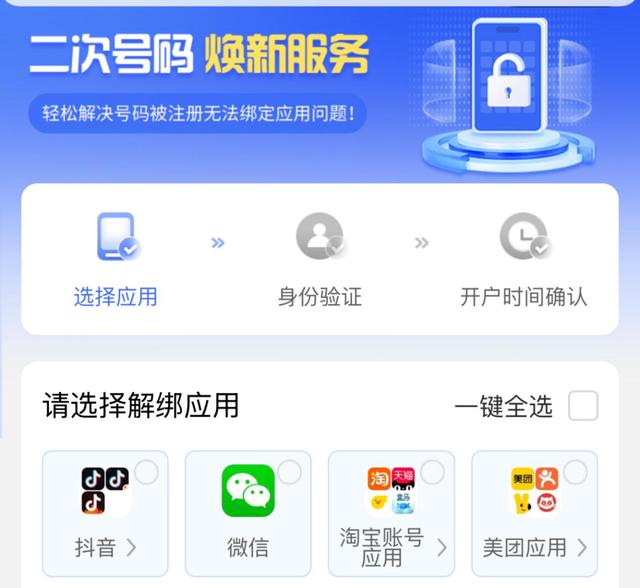Viewport: 640px width, 588px height.
Task: Expand the 抖音 app group chevron
Action: (131, 548)
